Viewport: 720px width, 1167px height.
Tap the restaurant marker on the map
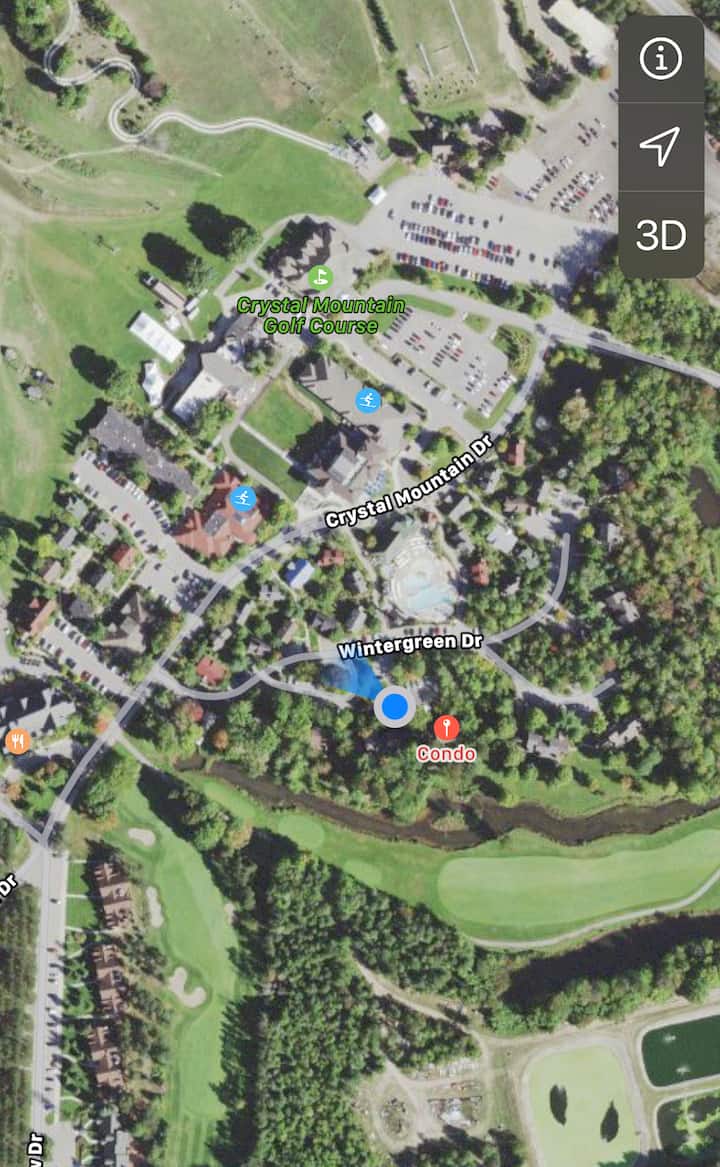[17, 741]
